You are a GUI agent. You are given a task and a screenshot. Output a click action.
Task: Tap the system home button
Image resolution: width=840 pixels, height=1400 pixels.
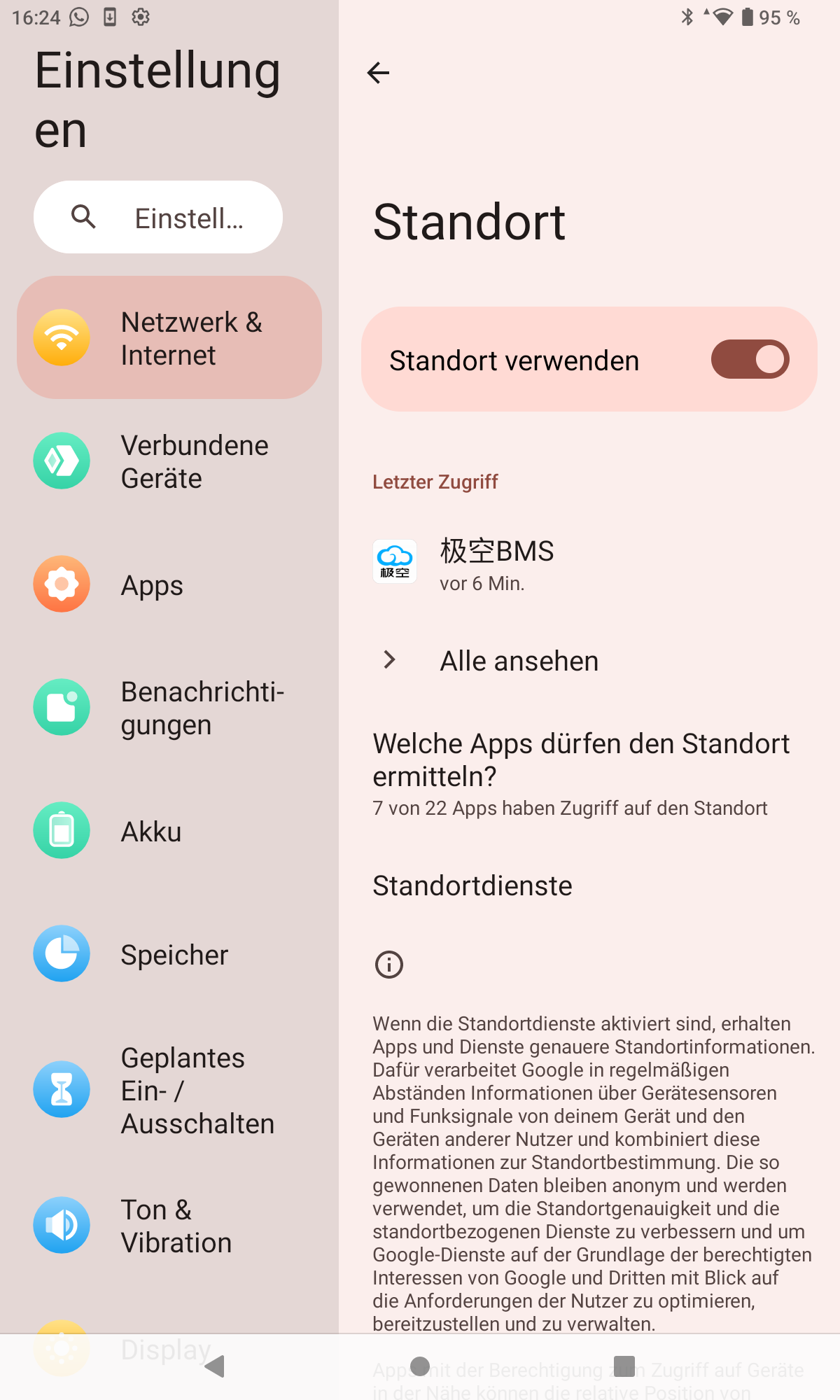tap(420, 1366)
